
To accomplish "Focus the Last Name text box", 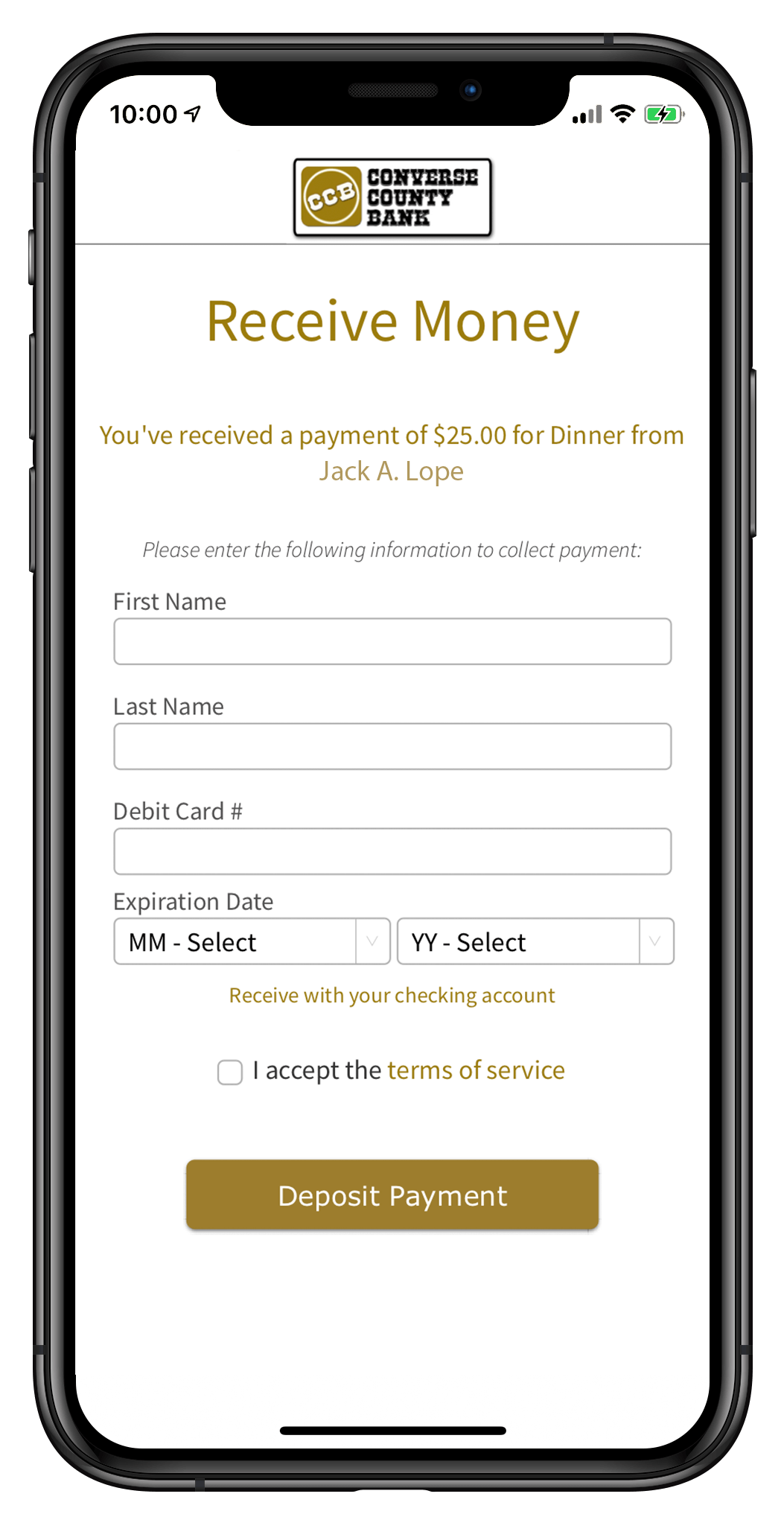I will (x=392, y=746).
